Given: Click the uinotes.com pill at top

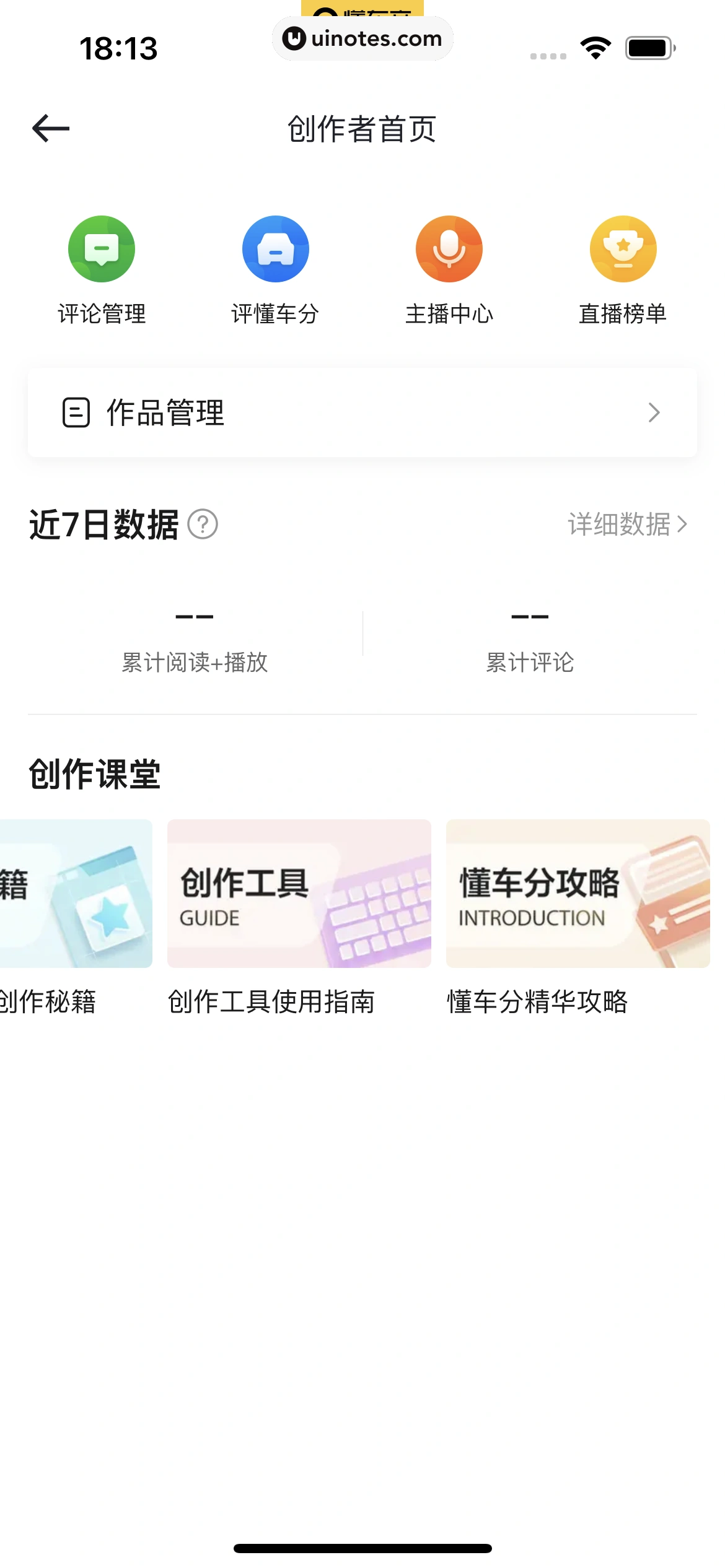Looking at the screenshot, I should pyautogui.click(x=362, y=38).
